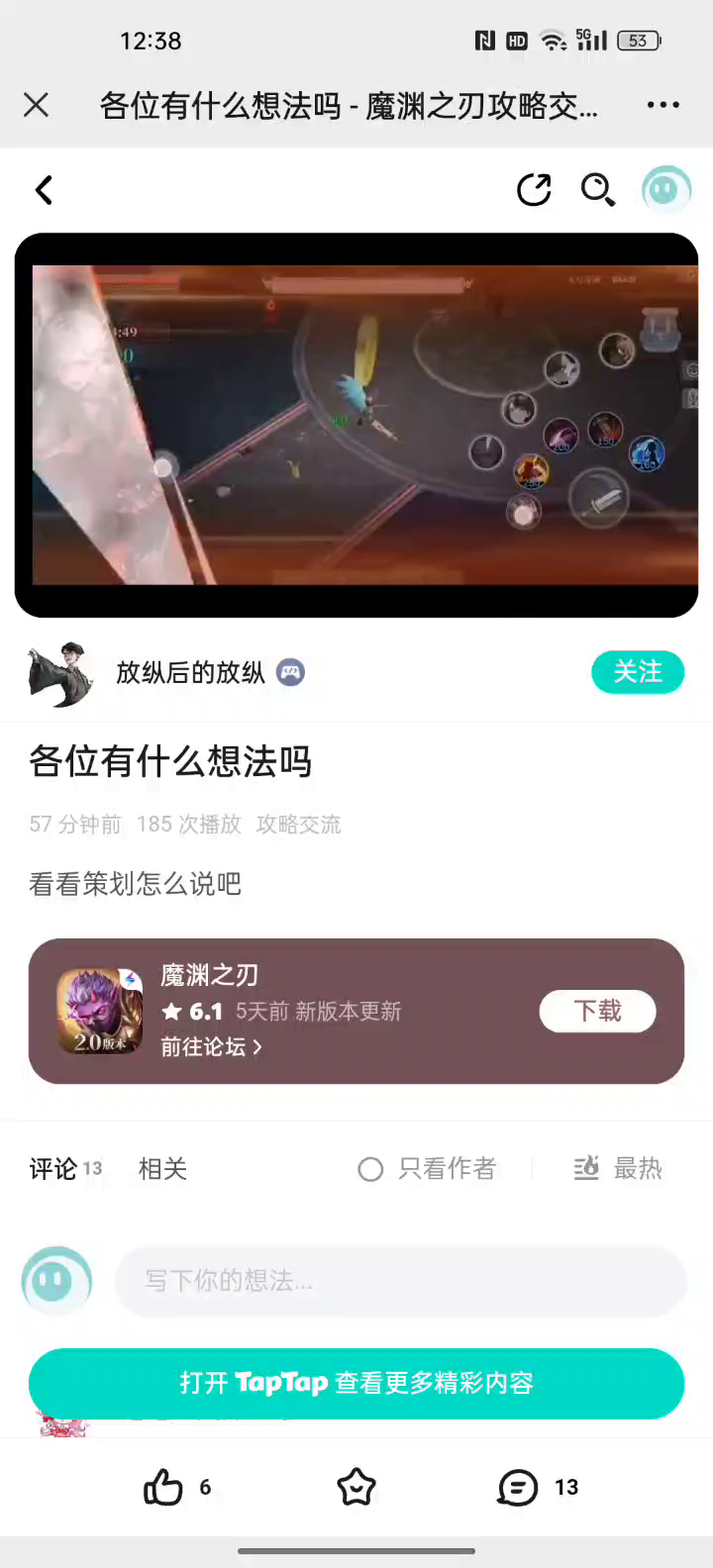Favorite the post with star icon
The height and width of the screenshot is (1568, 713).
click(356, 1487)
